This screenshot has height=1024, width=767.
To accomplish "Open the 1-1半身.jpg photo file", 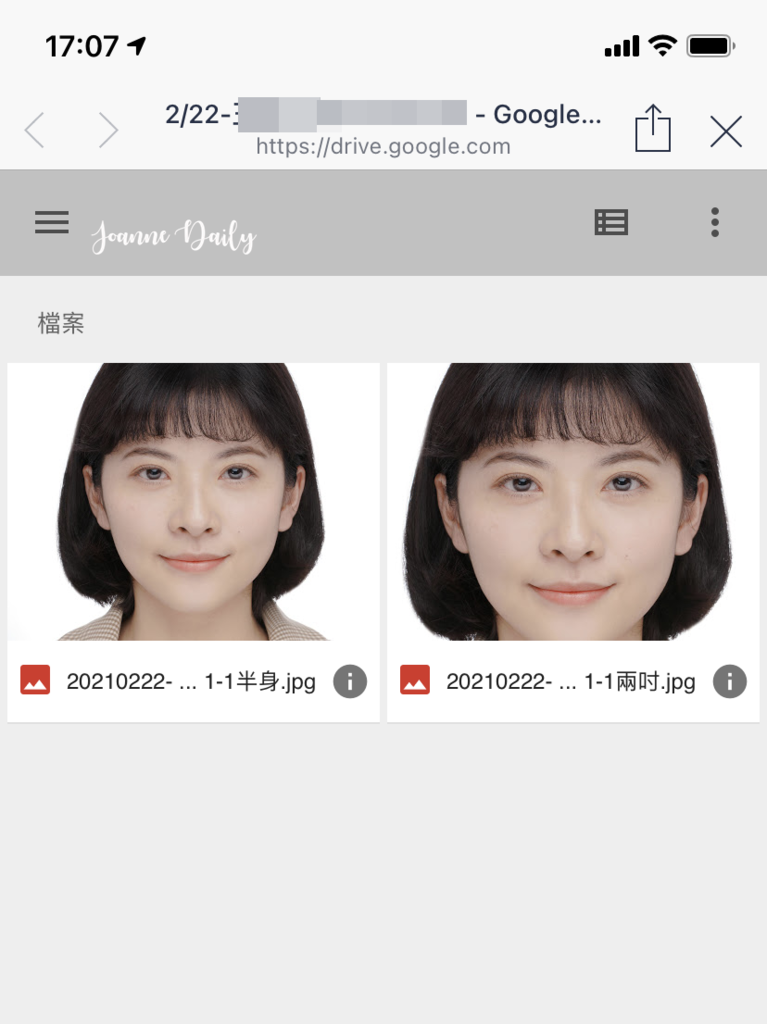I will 193,502.
